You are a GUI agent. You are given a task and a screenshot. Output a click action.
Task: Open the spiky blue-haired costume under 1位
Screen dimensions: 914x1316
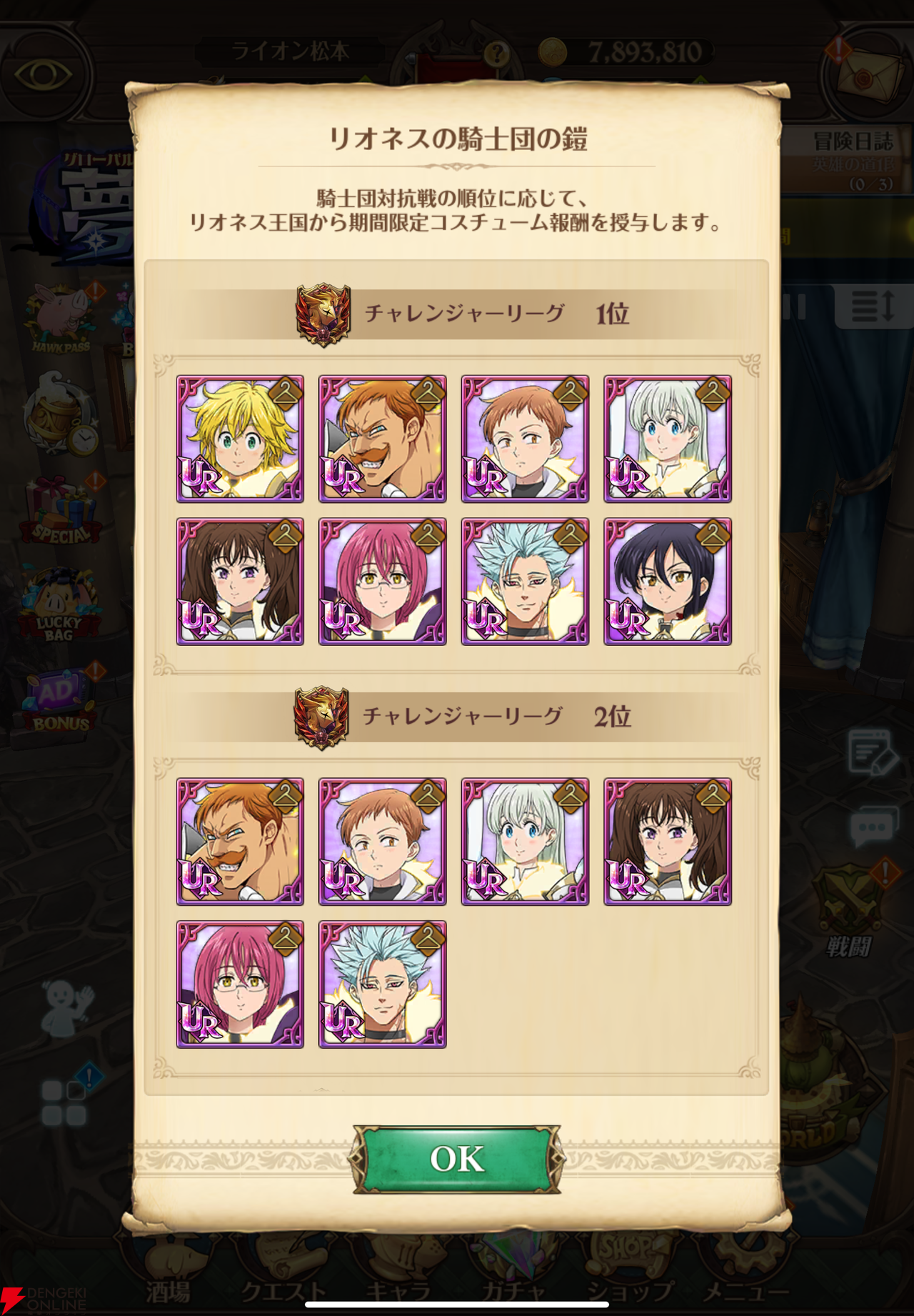click(x=525, y=582)
